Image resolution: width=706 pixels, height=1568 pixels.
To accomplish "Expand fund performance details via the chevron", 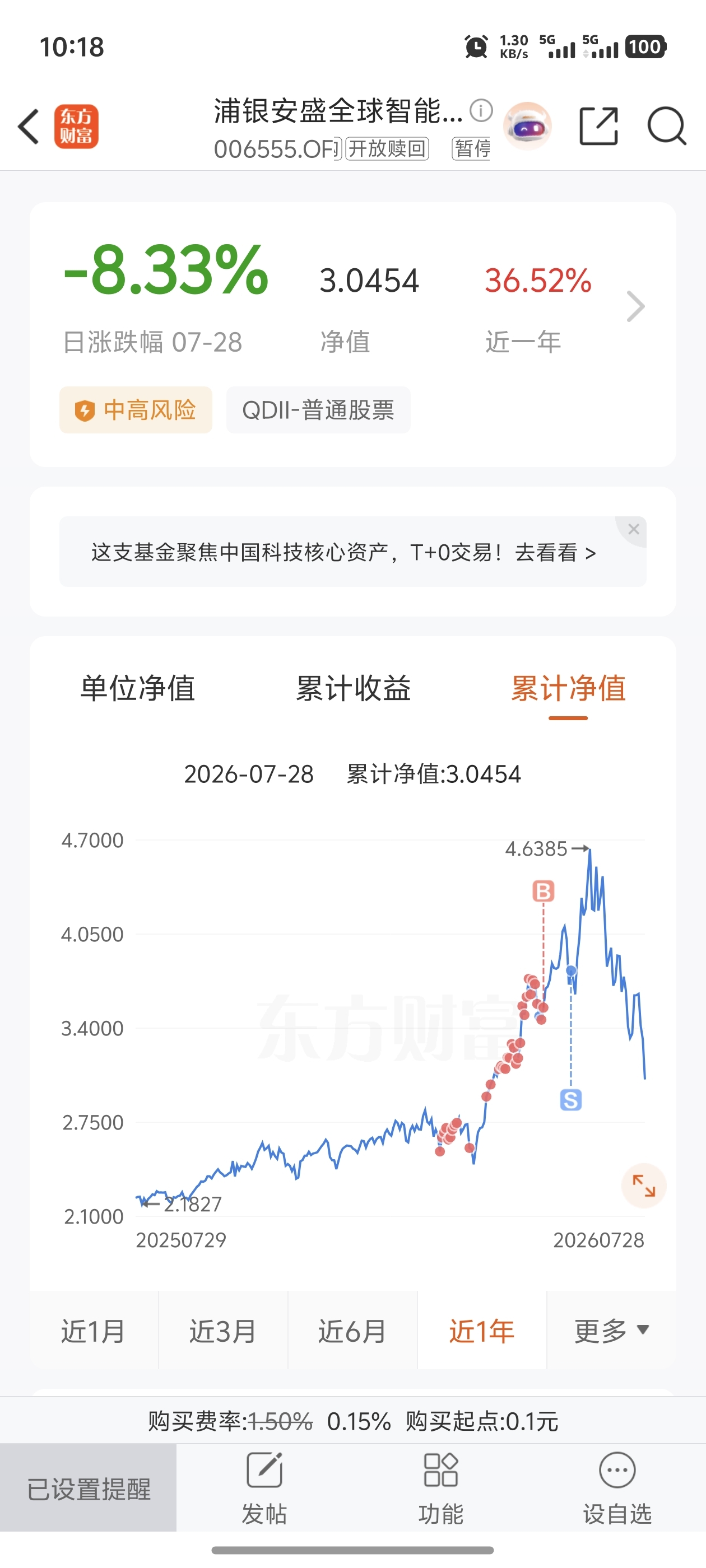I will click(x=635, y=306).
